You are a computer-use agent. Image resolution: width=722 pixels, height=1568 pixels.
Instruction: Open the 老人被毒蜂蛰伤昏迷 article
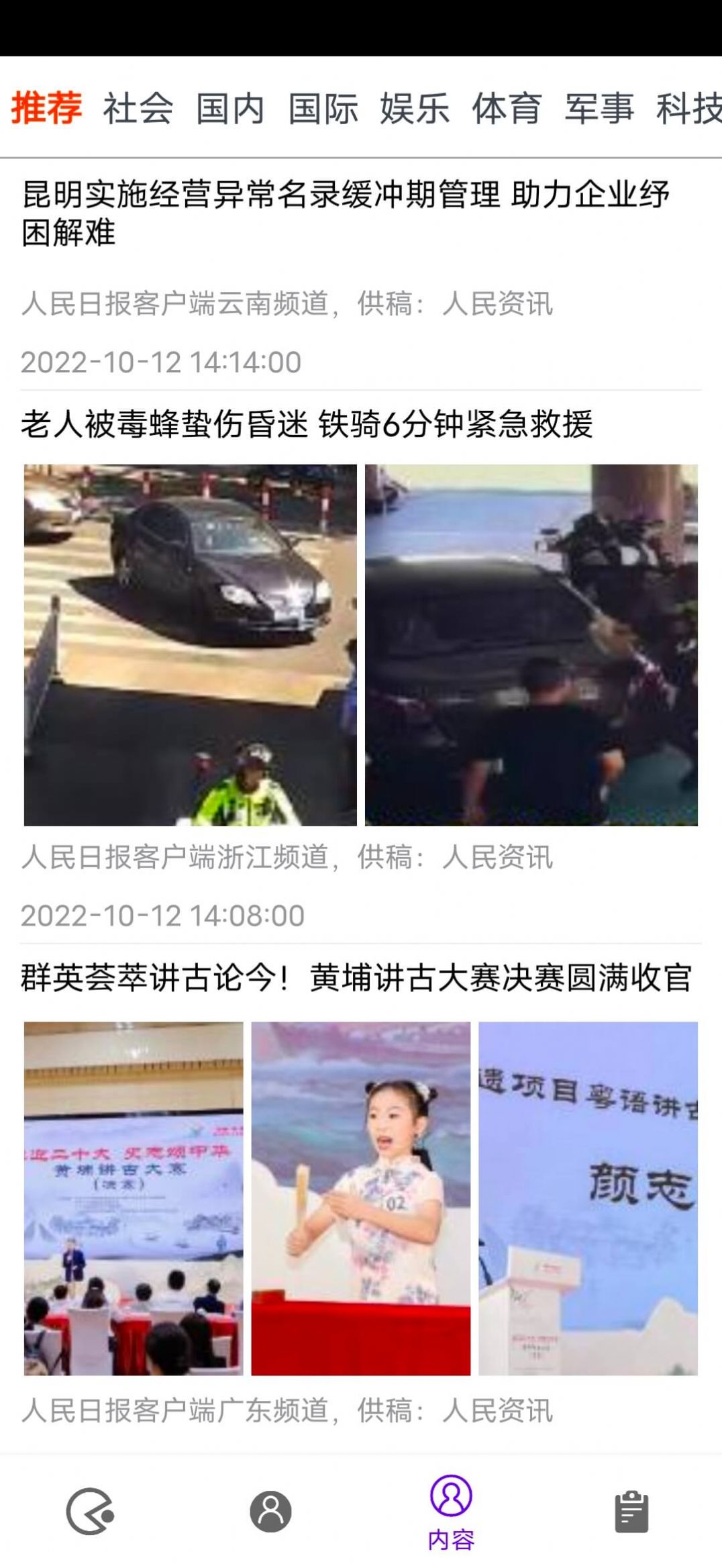click(307, 424)
